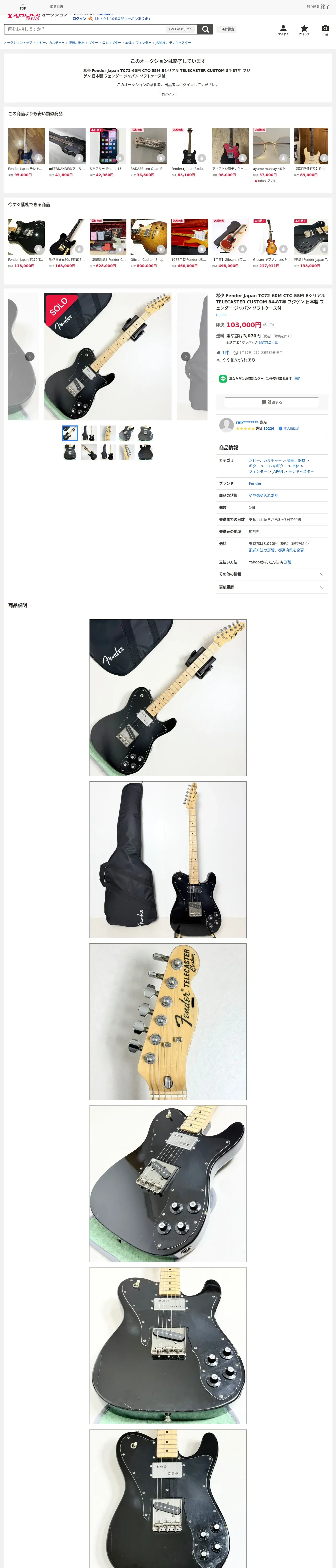The width and height of the screenshot is (336, 1568).
Task: Open the Fender brand link under ブランド
Action: click(255, 483)
